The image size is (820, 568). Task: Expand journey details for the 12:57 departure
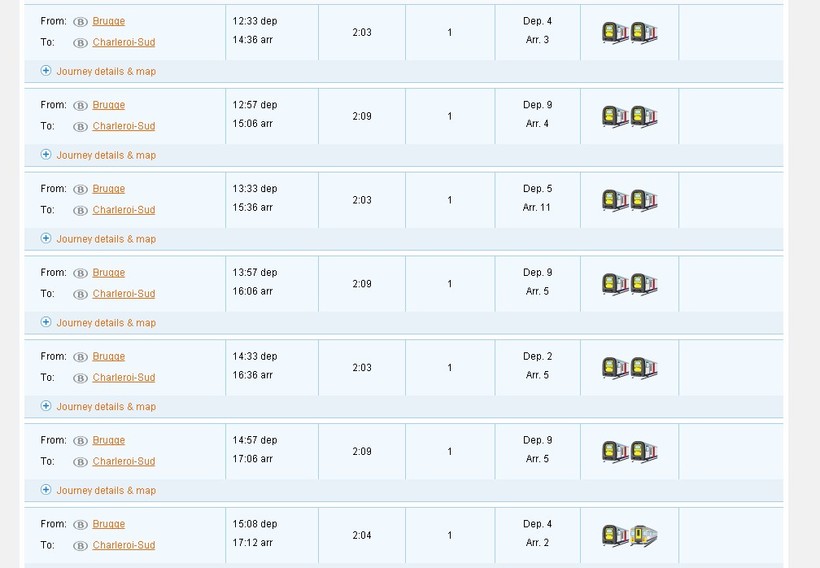pyautogui.click(x=105, y=155)
